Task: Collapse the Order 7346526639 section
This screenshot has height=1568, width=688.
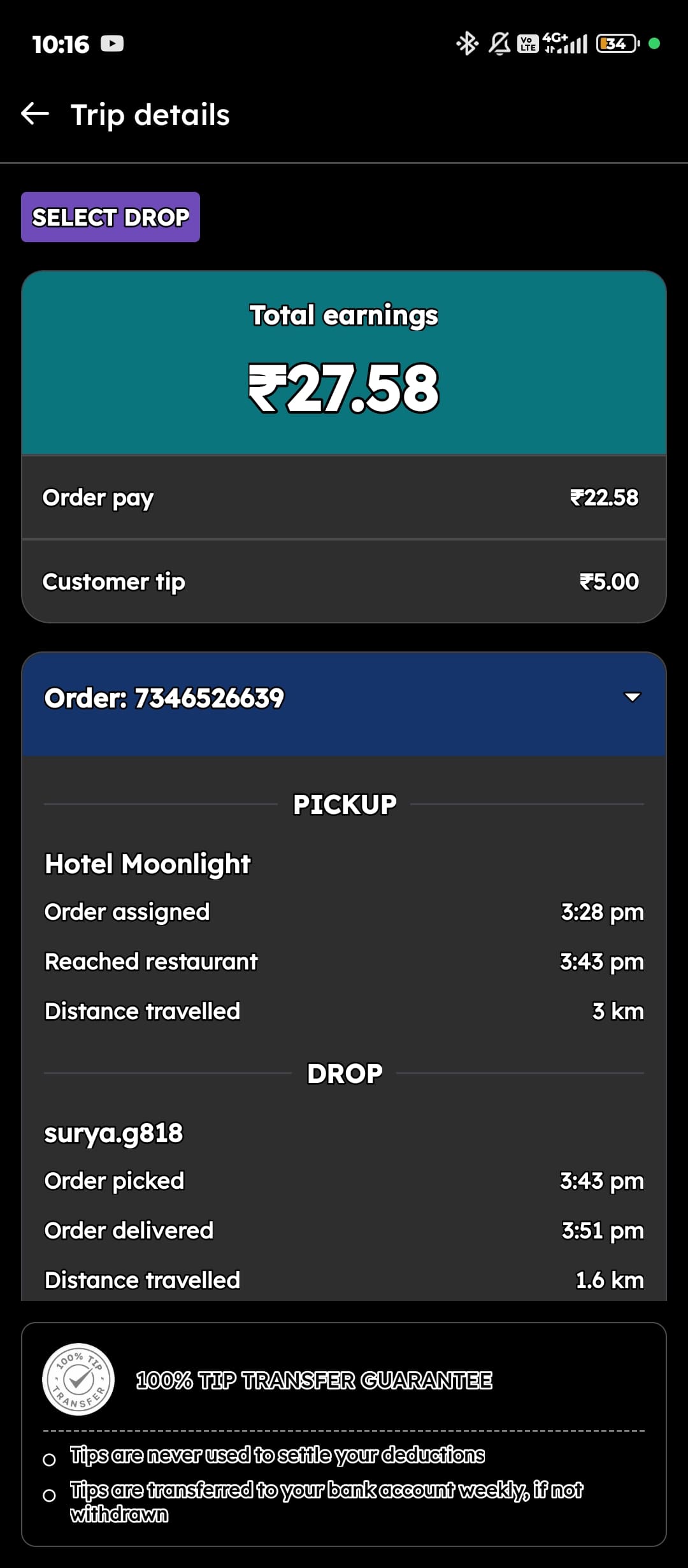Action: pyautogui.click(x=631, y=697)
